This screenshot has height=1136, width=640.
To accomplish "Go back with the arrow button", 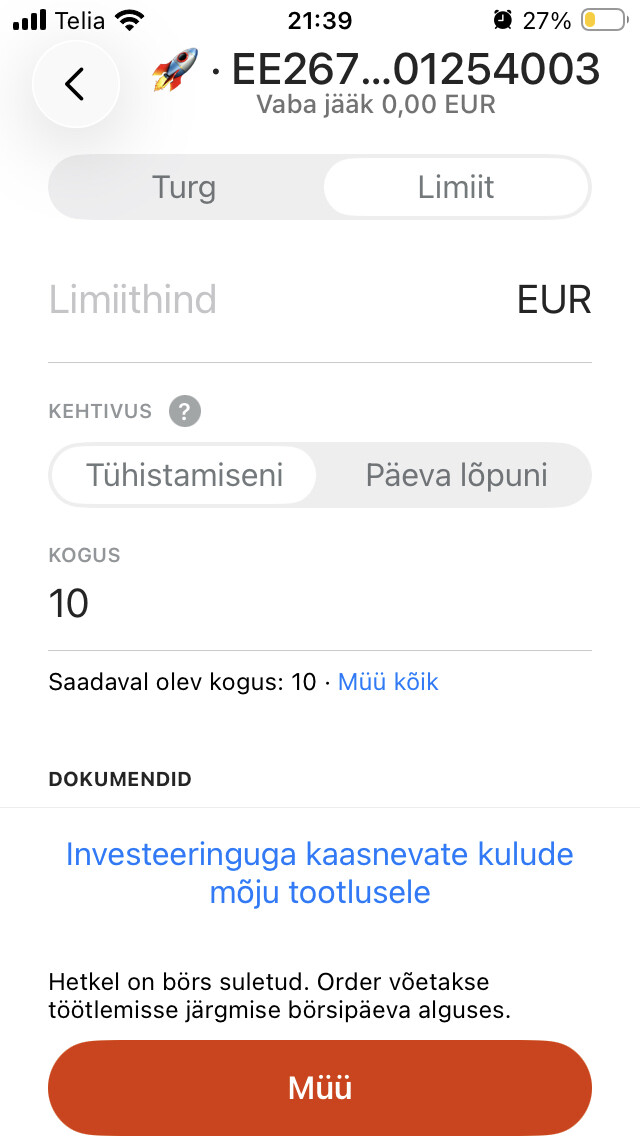I will 75,85.
